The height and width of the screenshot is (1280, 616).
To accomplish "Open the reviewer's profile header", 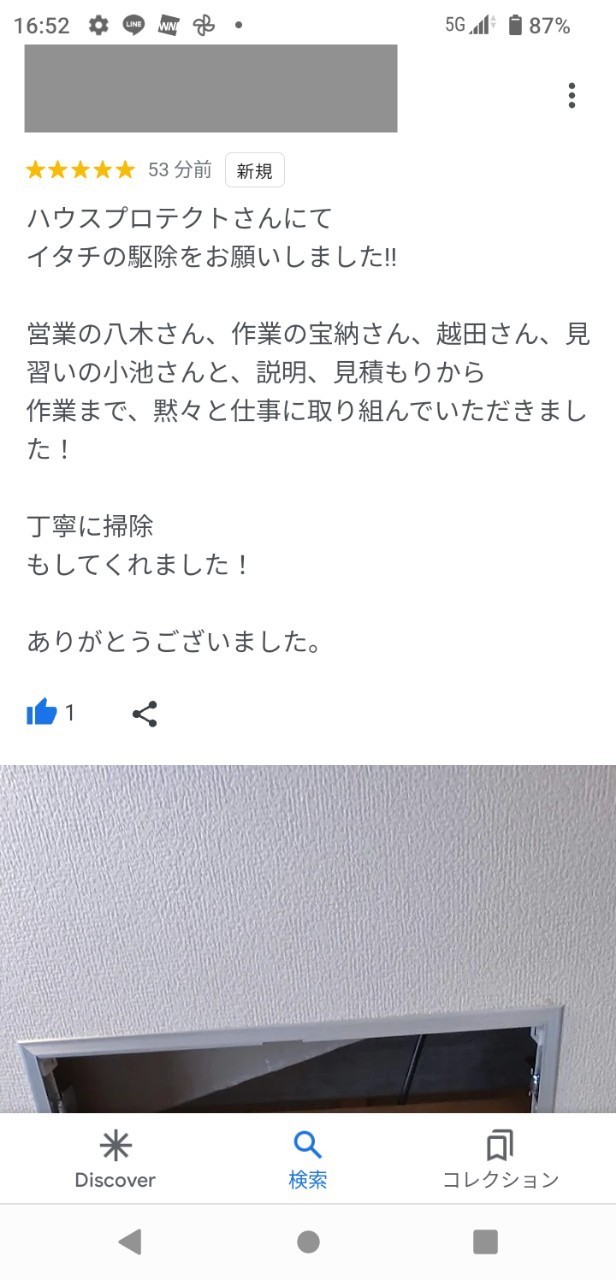I will coord(210,88).
